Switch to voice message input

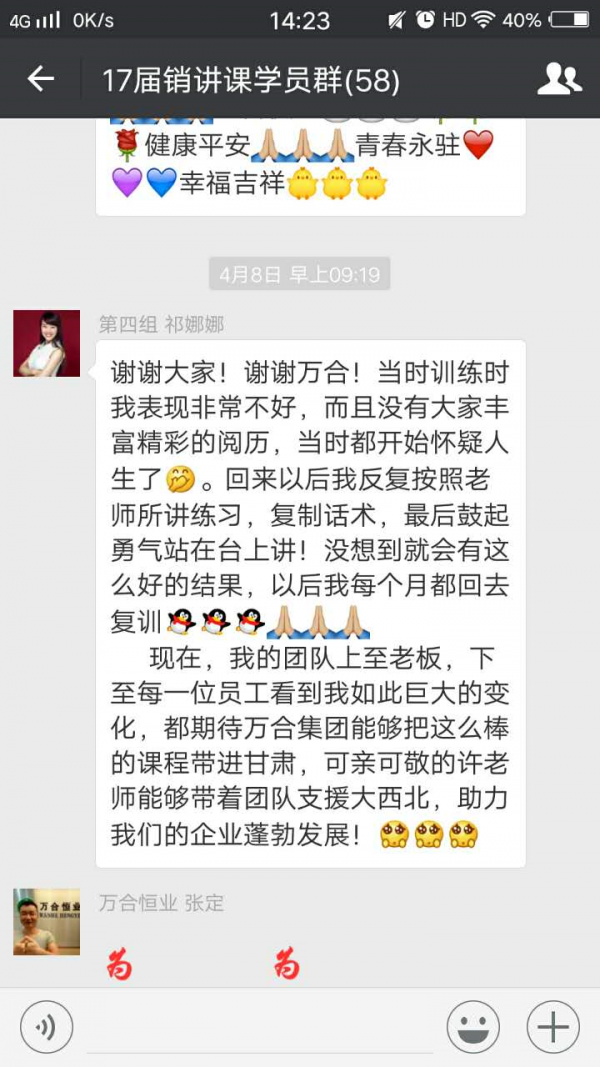pyautogui.click(x=47, y=1027)
